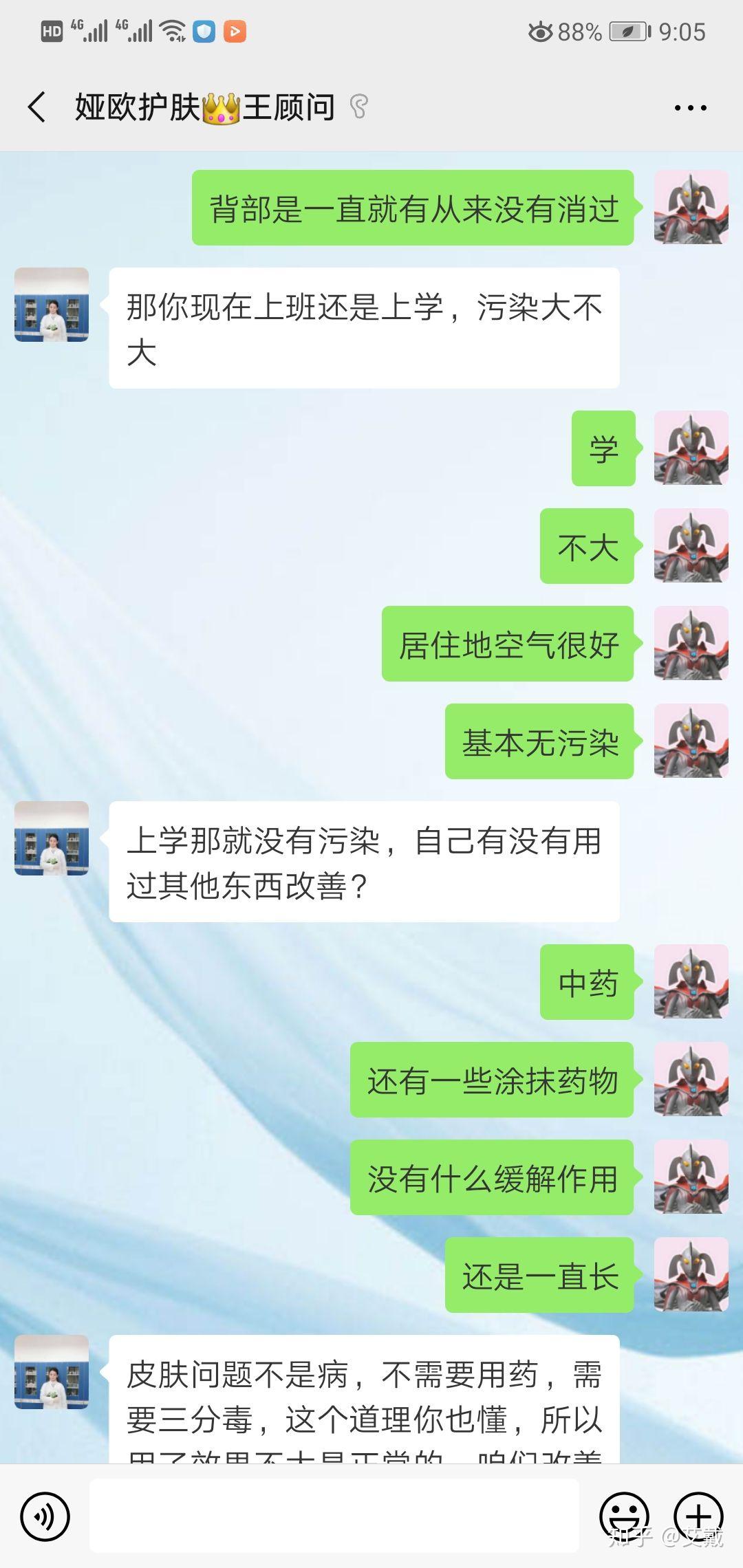Tap advisor avatar beside 皮肤问题不是病 message
The image size is (743, 1568).
(52, 1372)
